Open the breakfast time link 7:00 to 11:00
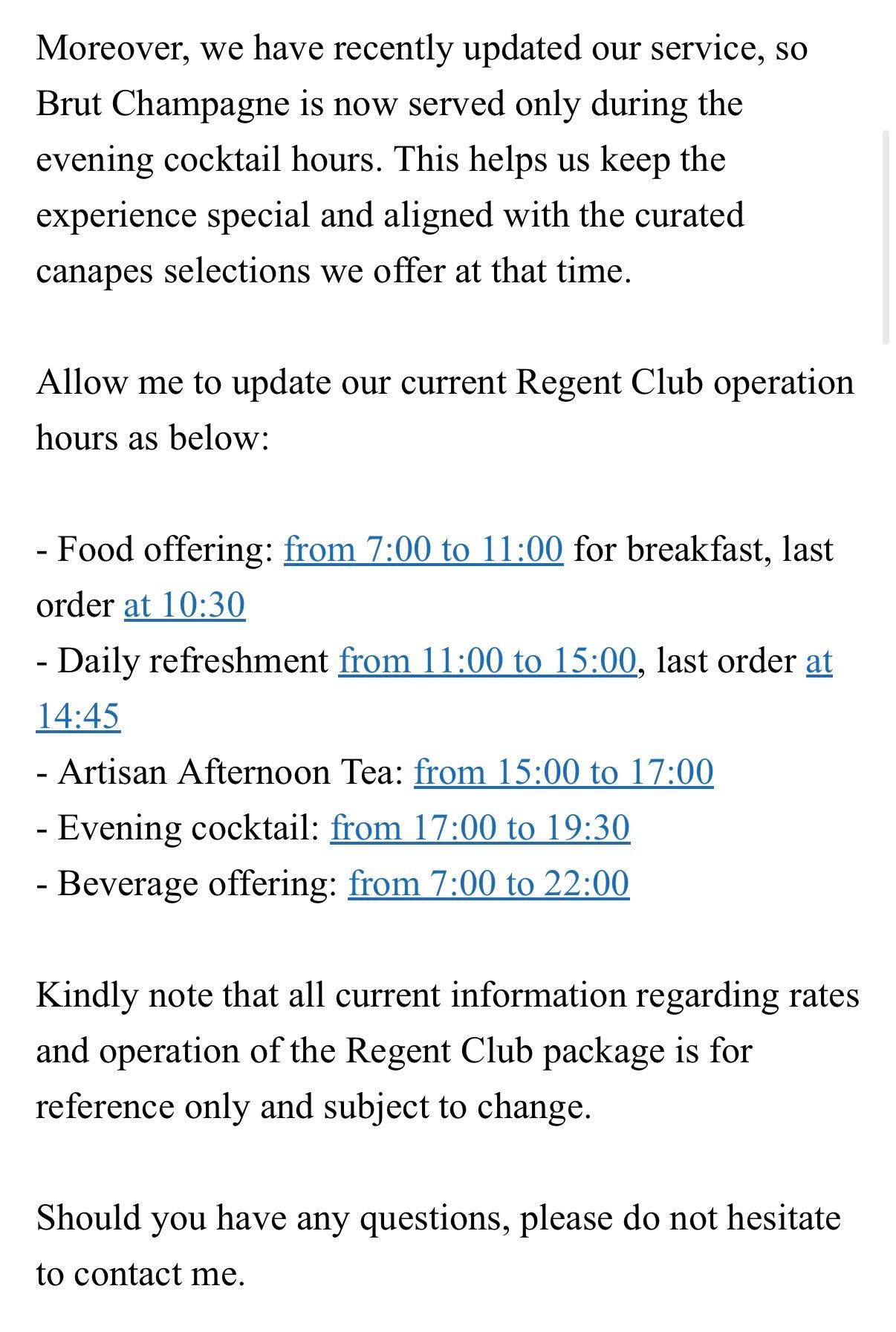The image size is (896, 1332). point(423,550)
